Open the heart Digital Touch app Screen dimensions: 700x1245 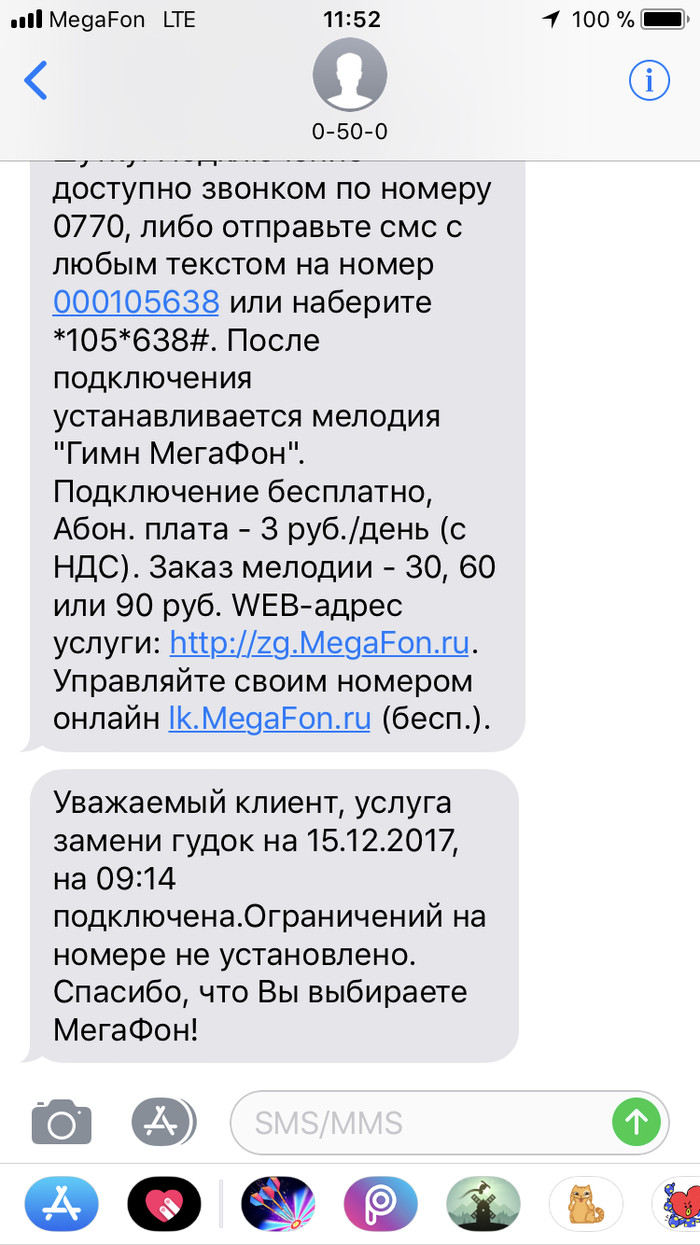[164, 1204]
